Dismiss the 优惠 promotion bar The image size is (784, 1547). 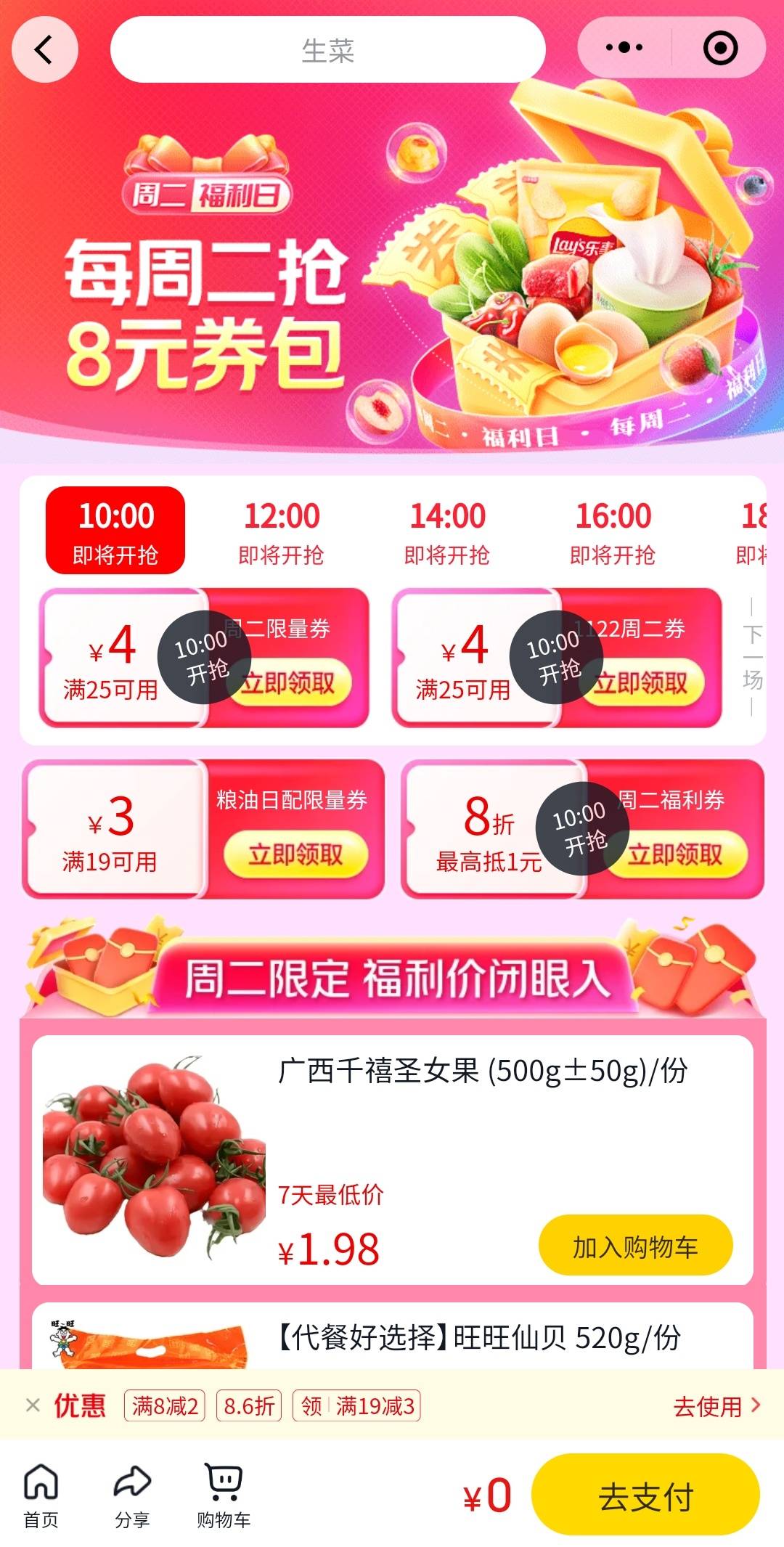(x=33, y=1405)
